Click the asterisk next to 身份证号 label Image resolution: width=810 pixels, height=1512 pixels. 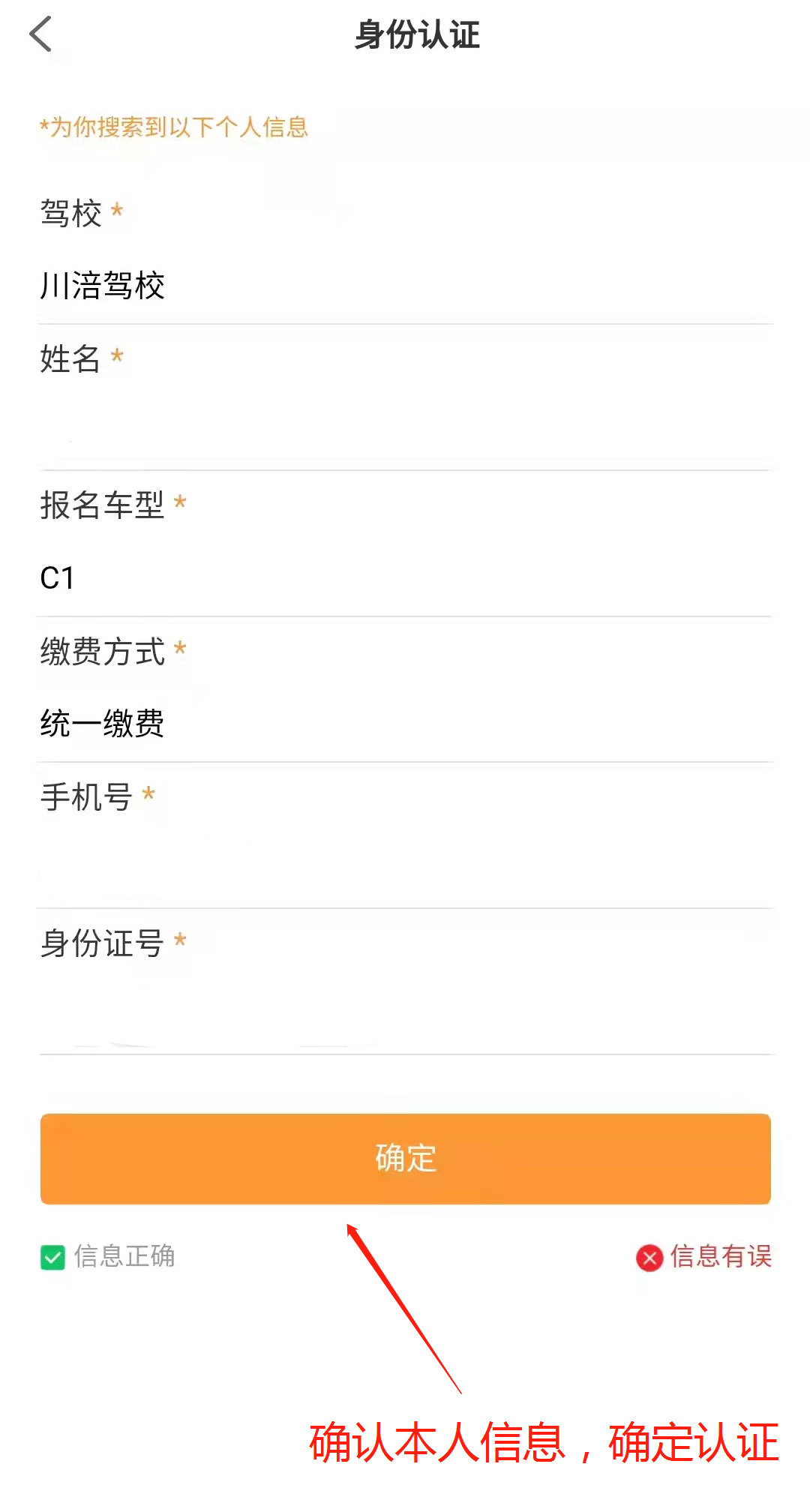[x=180, y=941]
